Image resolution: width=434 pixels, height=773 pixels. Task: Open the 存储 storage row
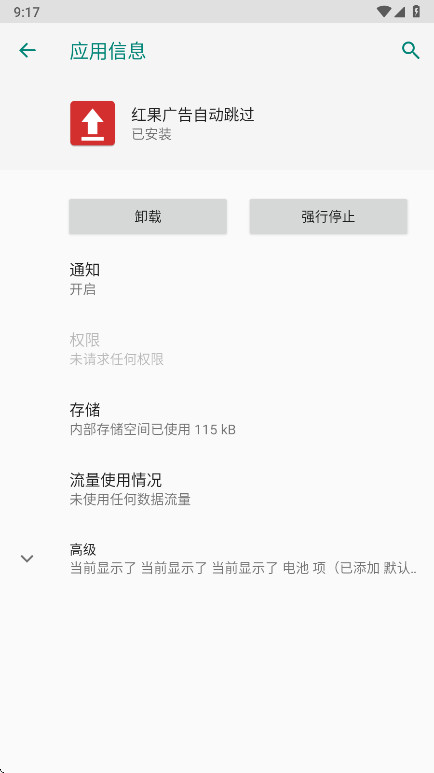[x=217, y=419]
